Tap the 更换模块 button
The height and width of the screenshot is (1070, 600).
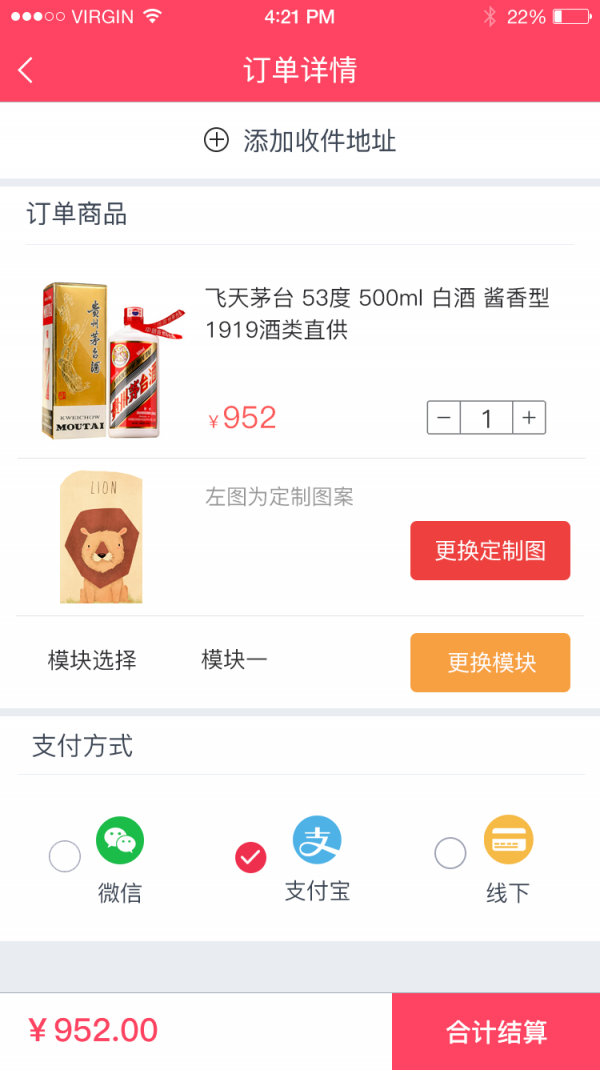tap(490, 662)
